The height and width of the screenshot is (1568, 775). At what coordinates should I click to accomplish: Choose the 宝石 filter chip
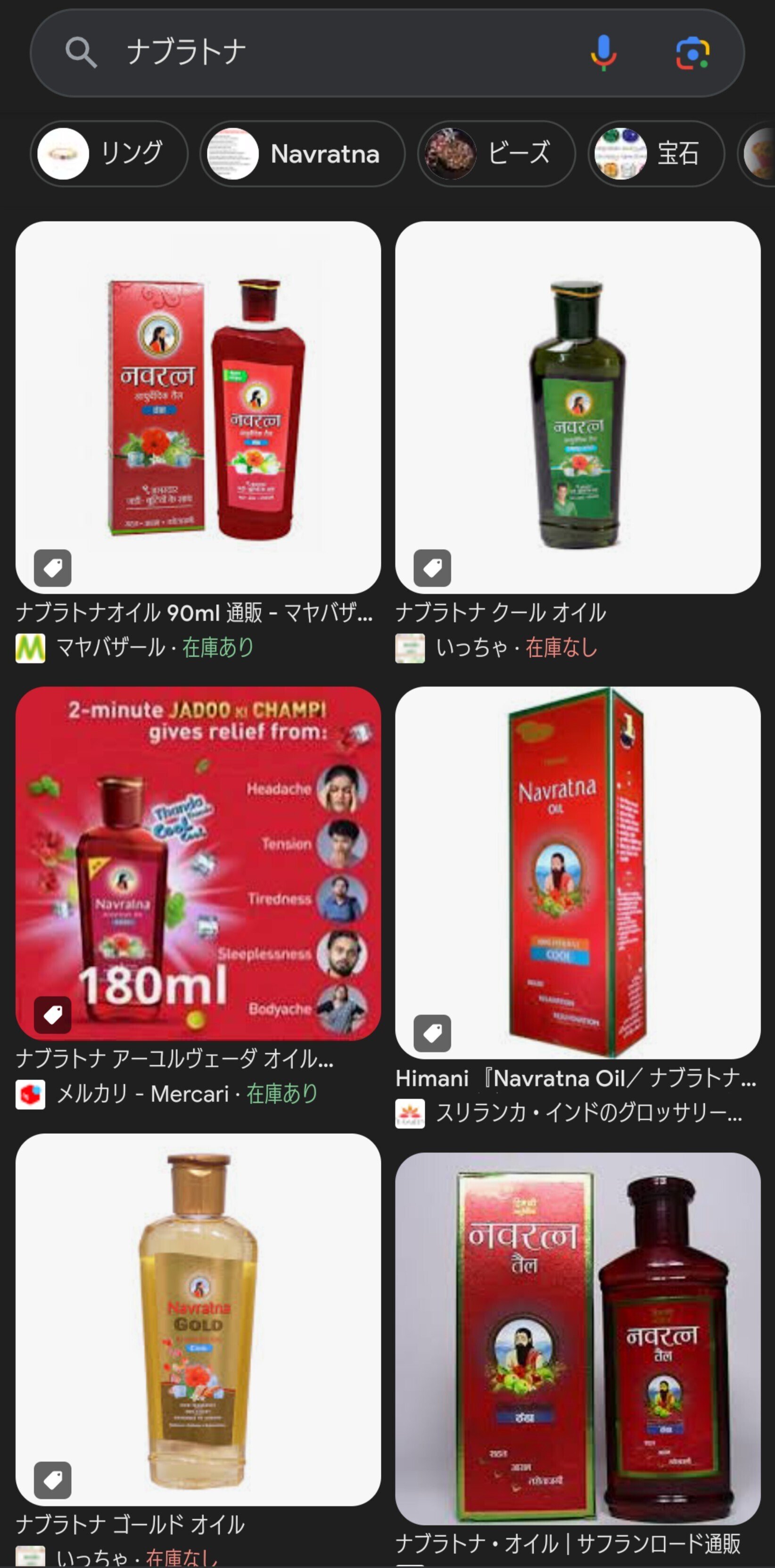tap(656, 153)
